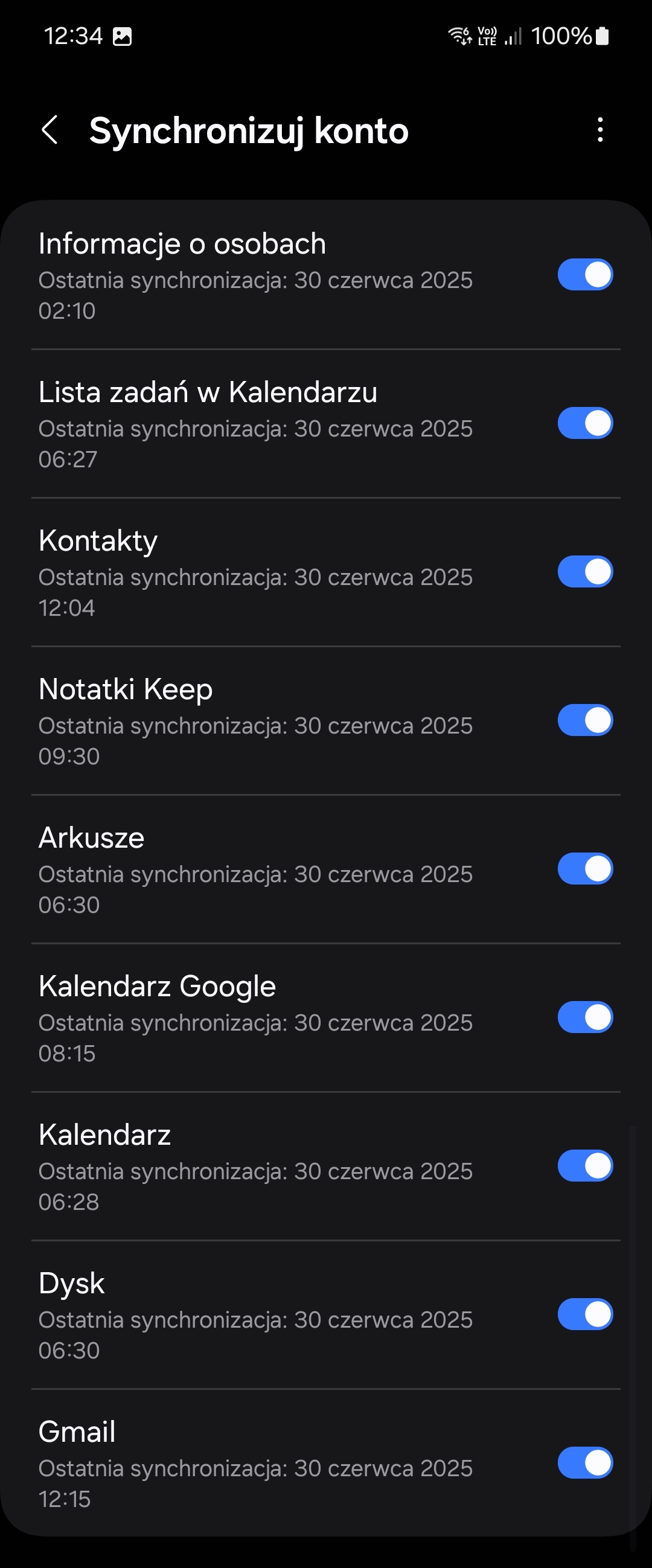Screen dimensions: 652x1568
Task: Toggle Lista zadań w Kalendarzu sync
Action: tap(584, 423)
